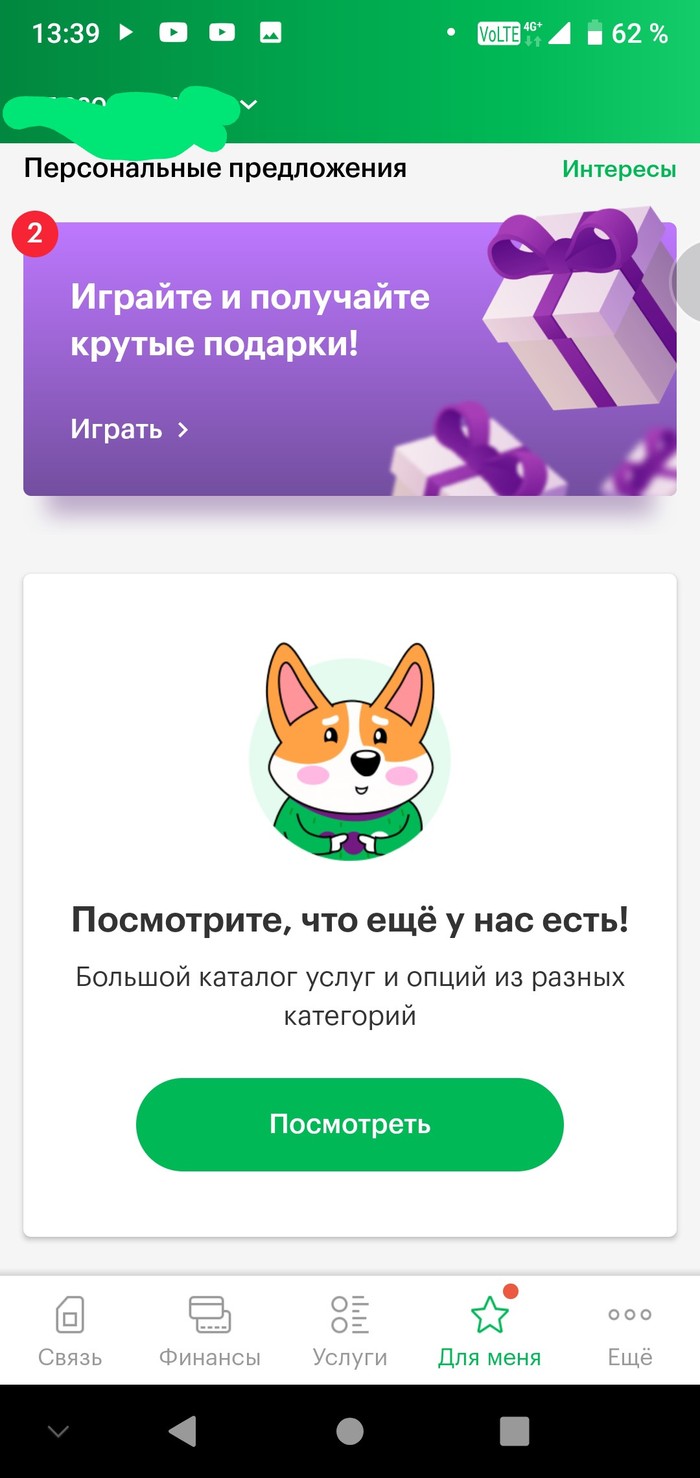Open the Услуги tab
This screenshot has width=700, height=1478.
click(350, 1330)
